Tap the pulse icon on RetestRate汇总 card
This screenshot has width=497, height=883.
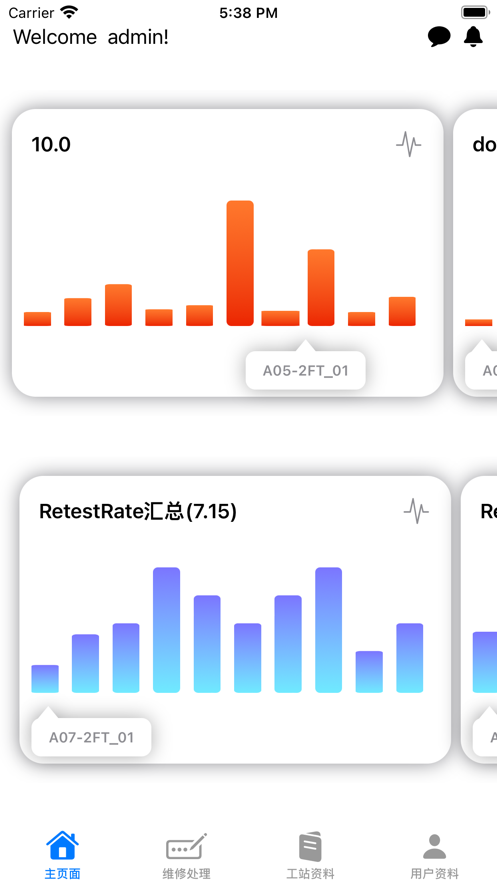coord(416,511)
